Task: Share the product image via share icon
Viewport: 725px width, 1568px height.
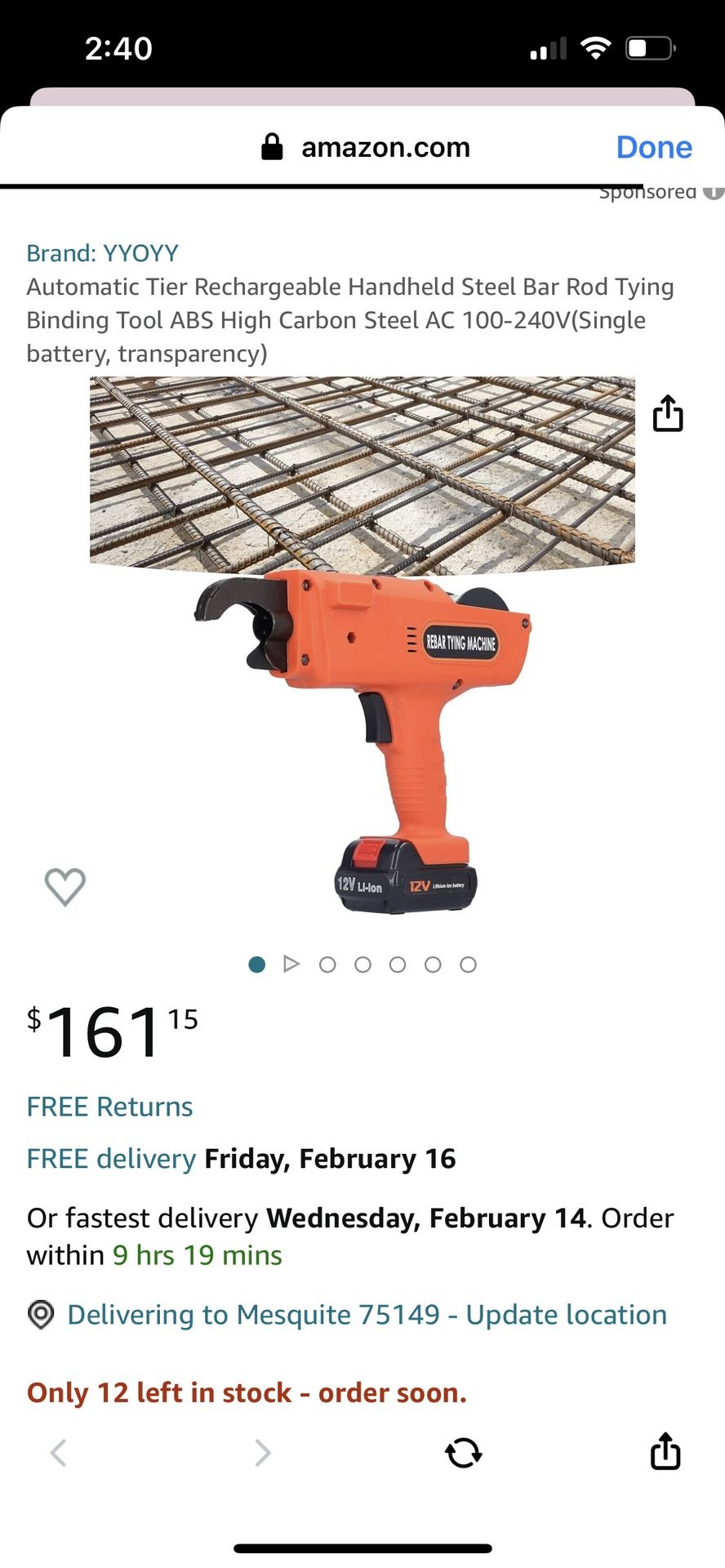Action: [669, 414]
